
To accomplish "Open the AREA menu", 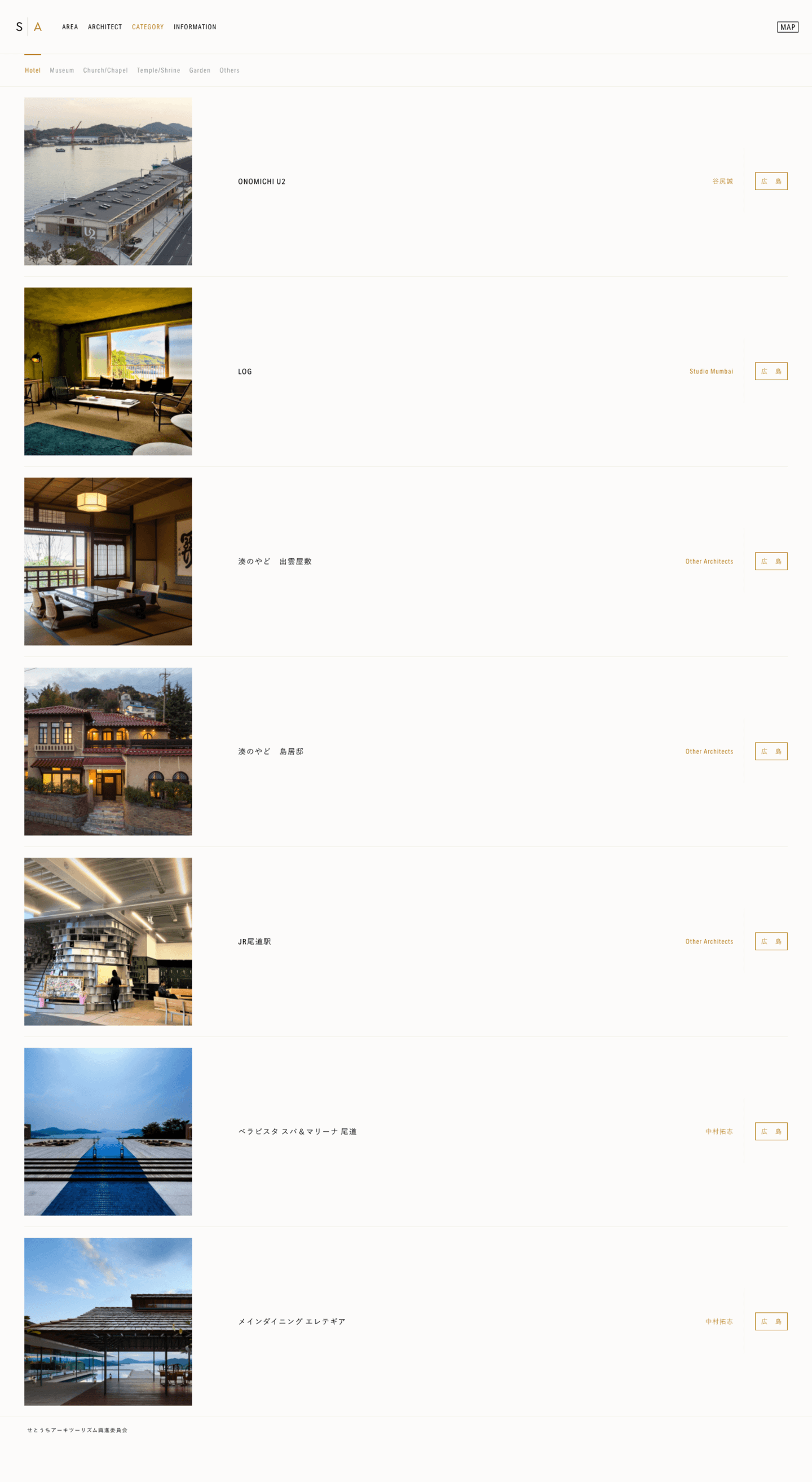I will [x=70, y=27].
